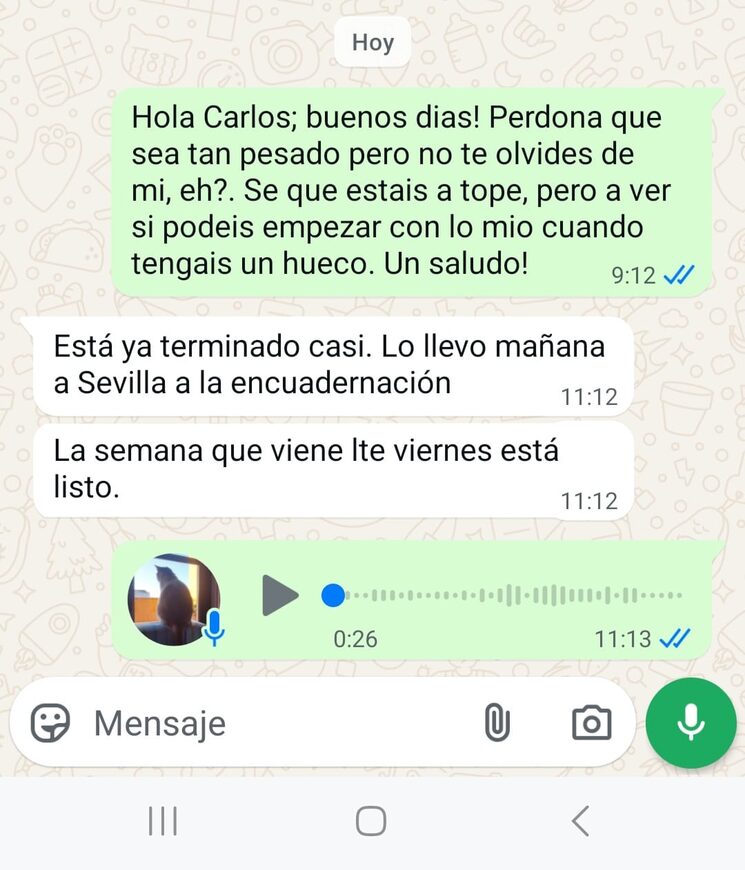Open the attachment paperclip
Viewport: 745px width, 870px height.
tap(496, 722)
